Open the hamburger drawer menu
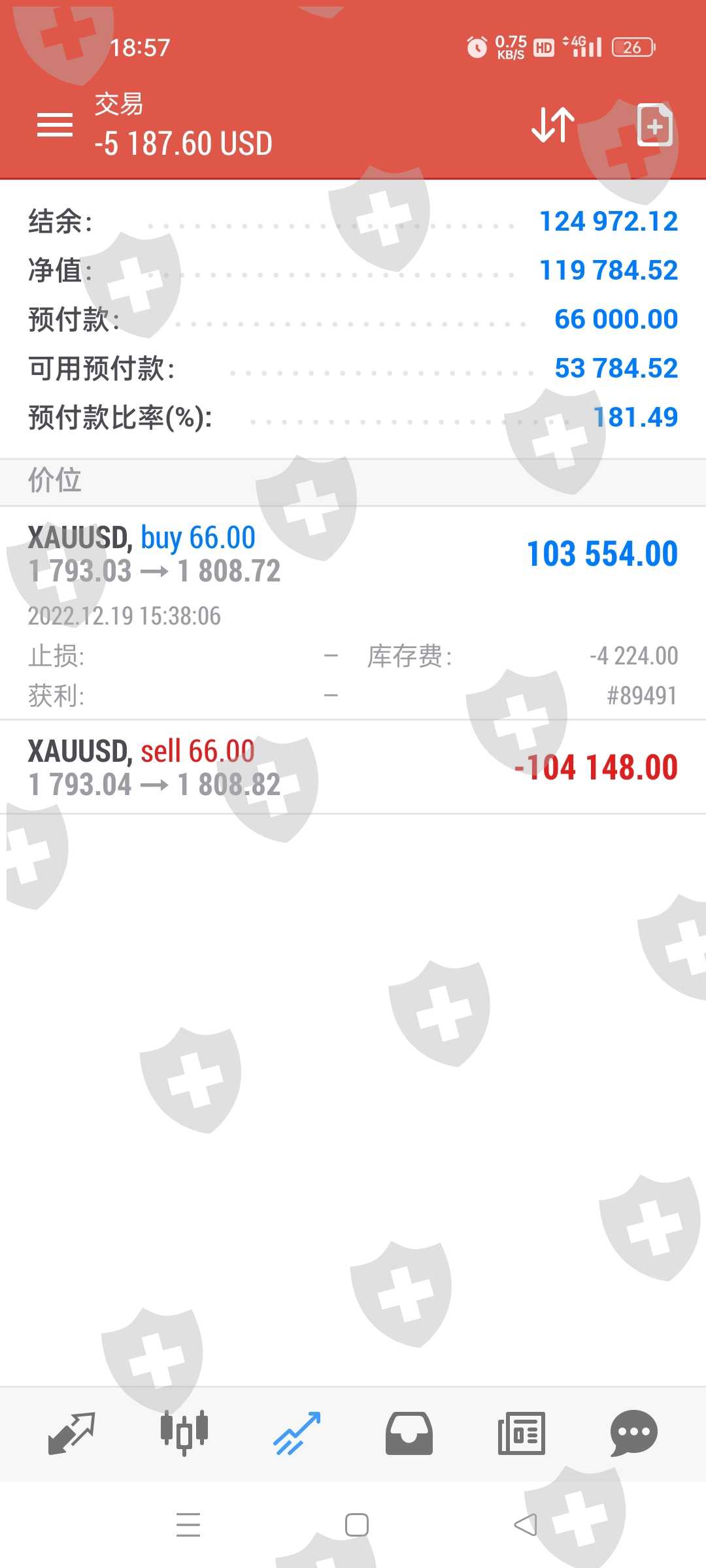This screenshot has width=706, height=1568. (55, 125)
